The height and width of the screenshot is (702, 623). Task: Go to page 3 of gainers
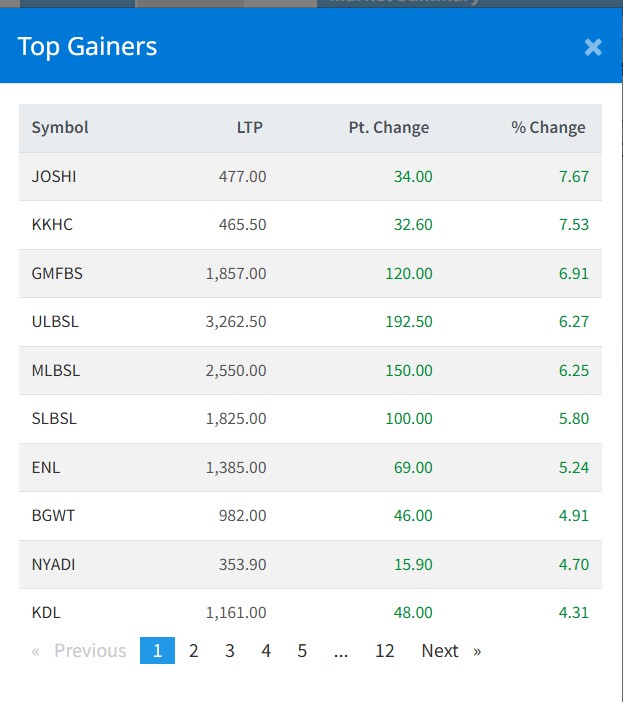229,651
